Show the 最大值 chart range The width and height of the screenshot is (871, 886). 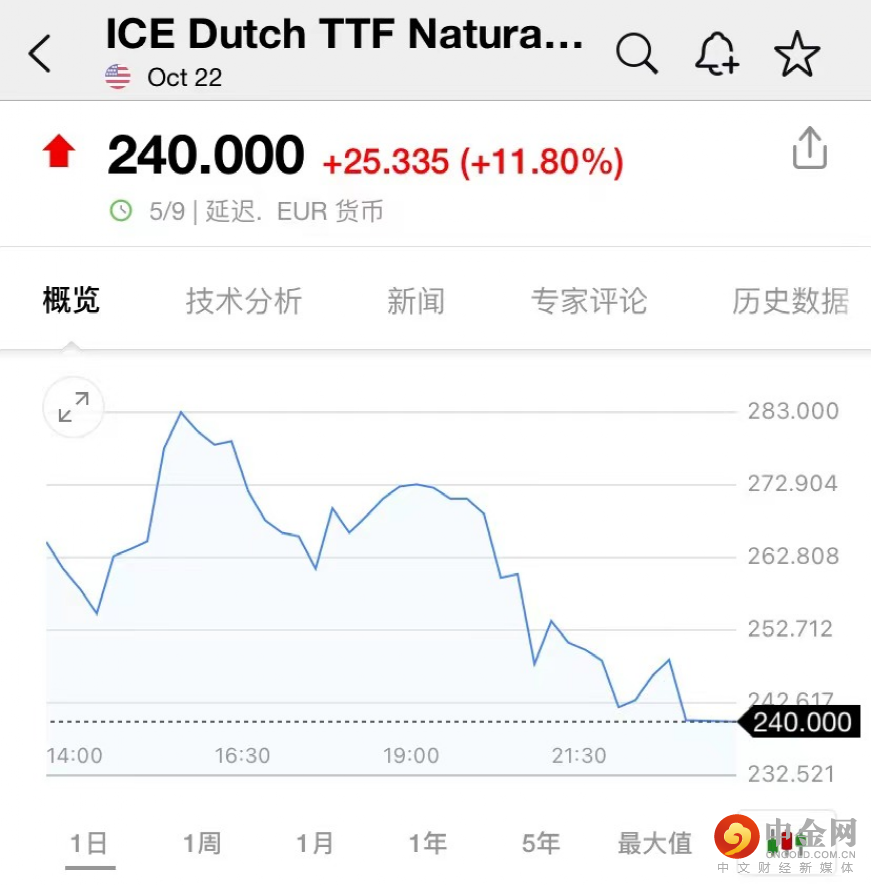655,843
